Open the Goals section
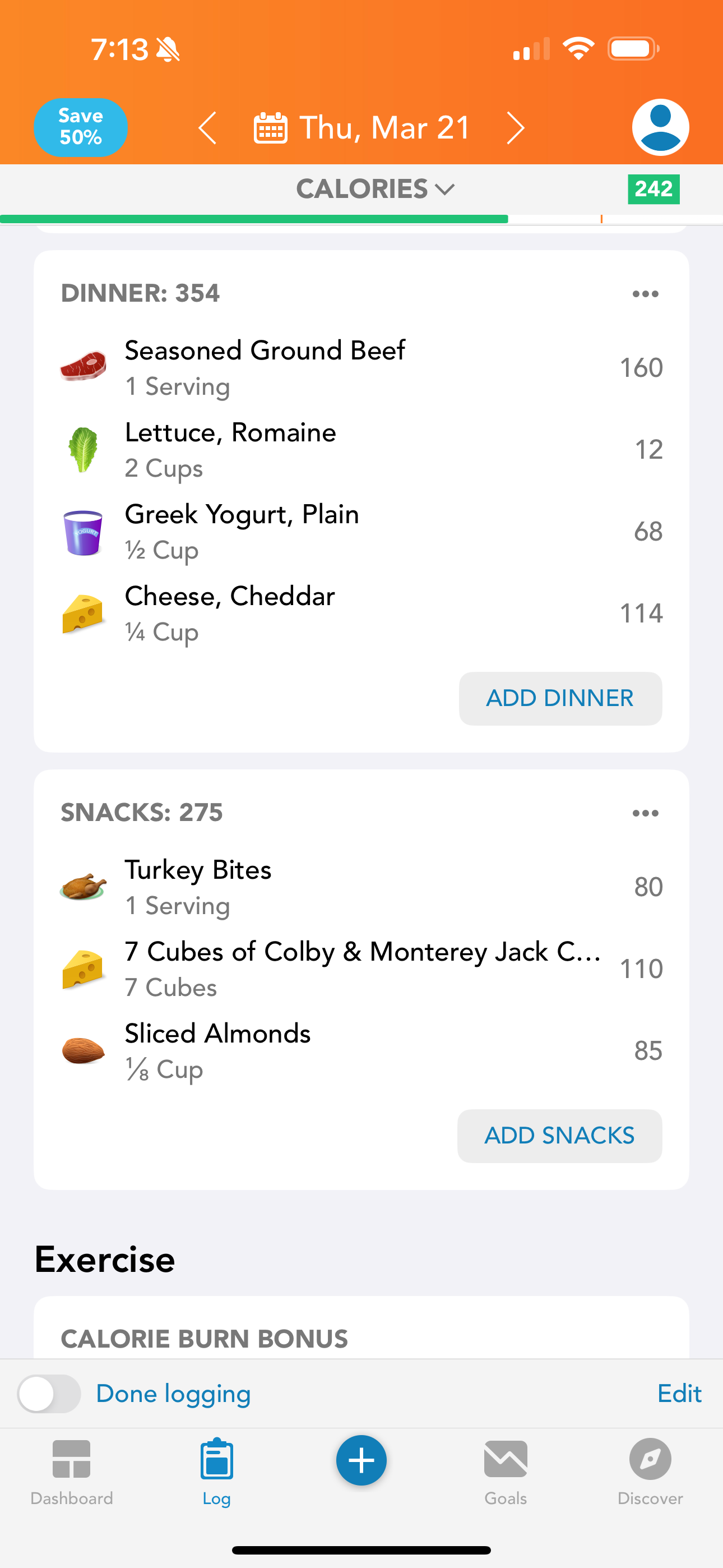This screenshot has width=723, height=1568. [505, 1473]
